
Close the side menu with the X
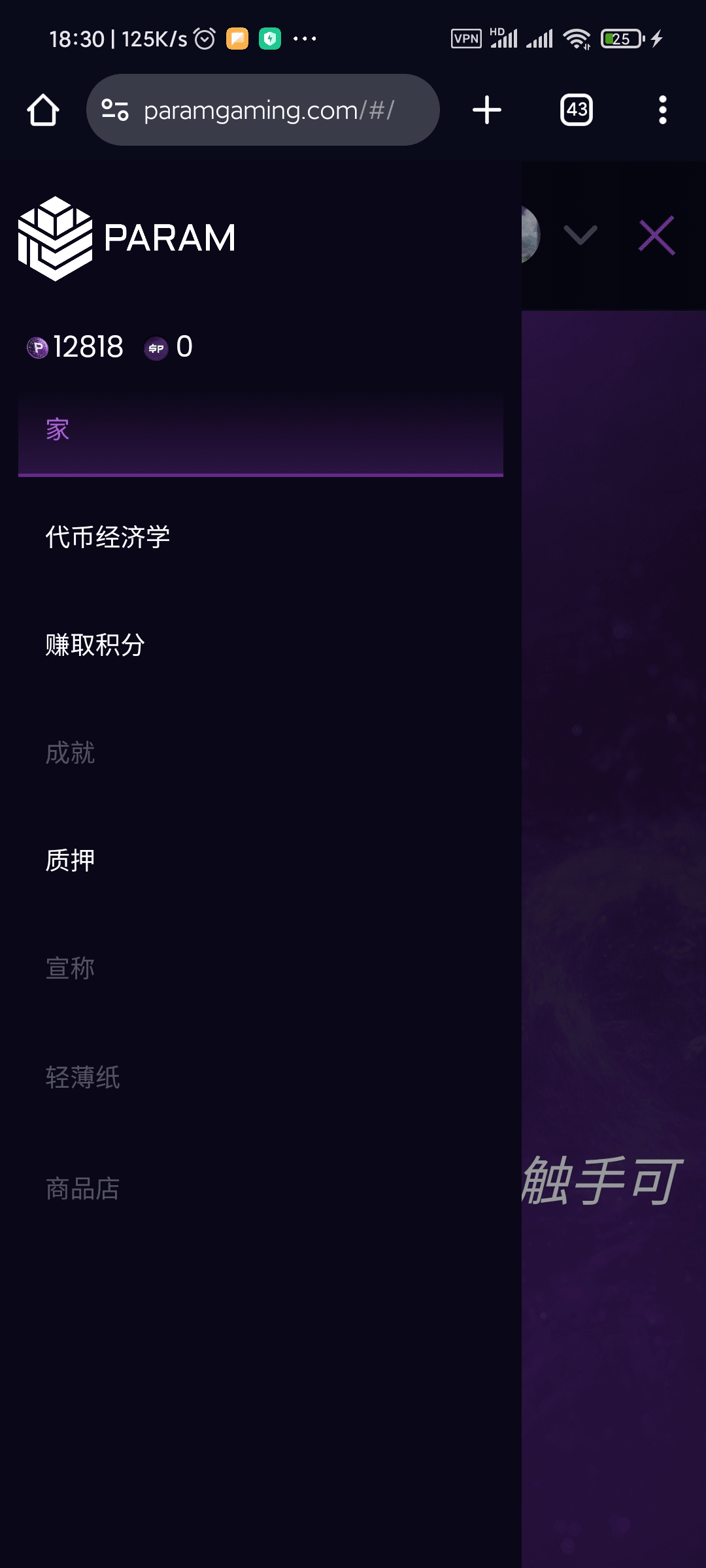click(656, 235)
